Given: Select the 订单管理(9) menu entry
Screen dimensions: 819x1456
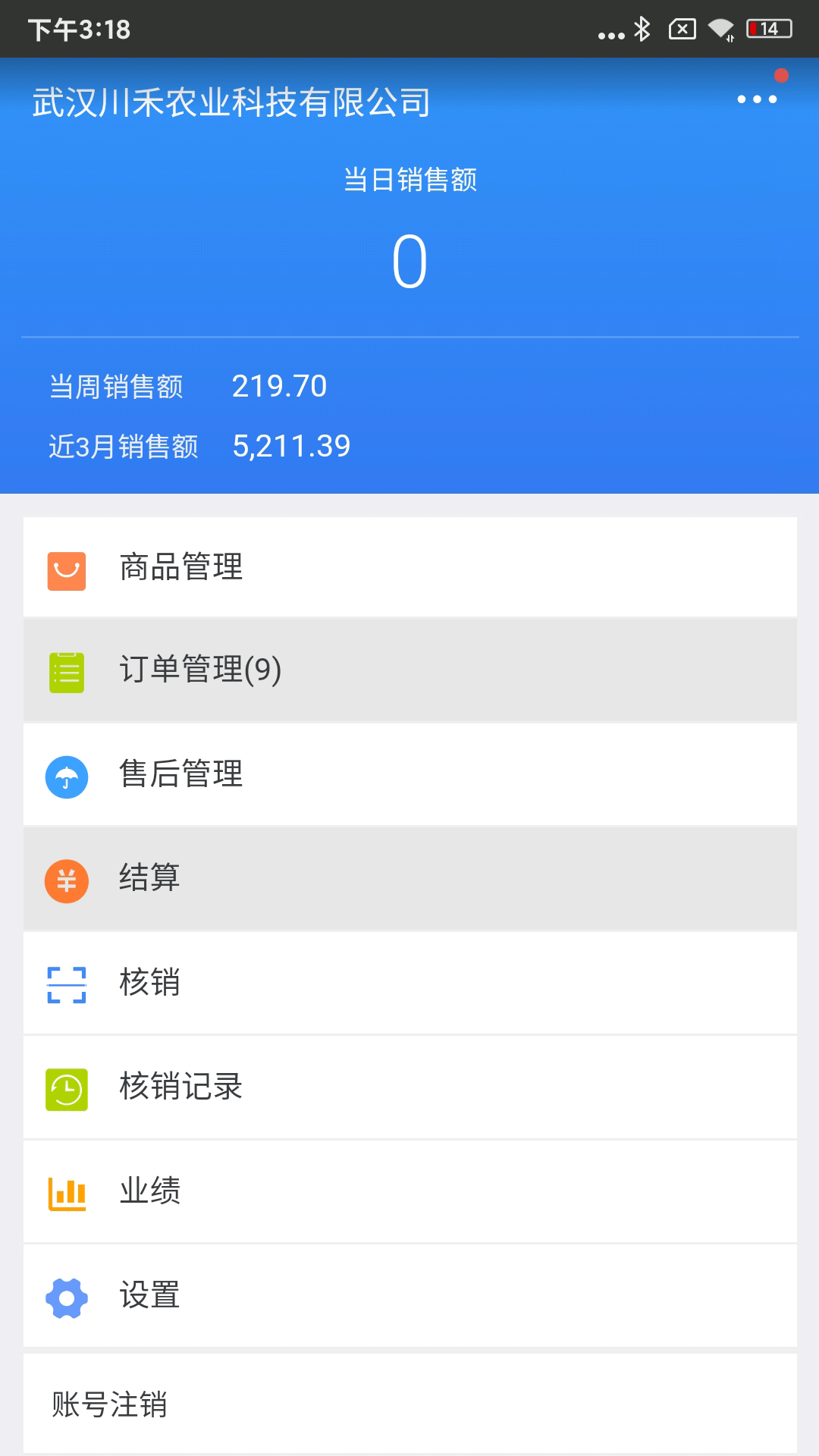Looking at the screenshot, I should pyautogui.click(x=199, y=670).
